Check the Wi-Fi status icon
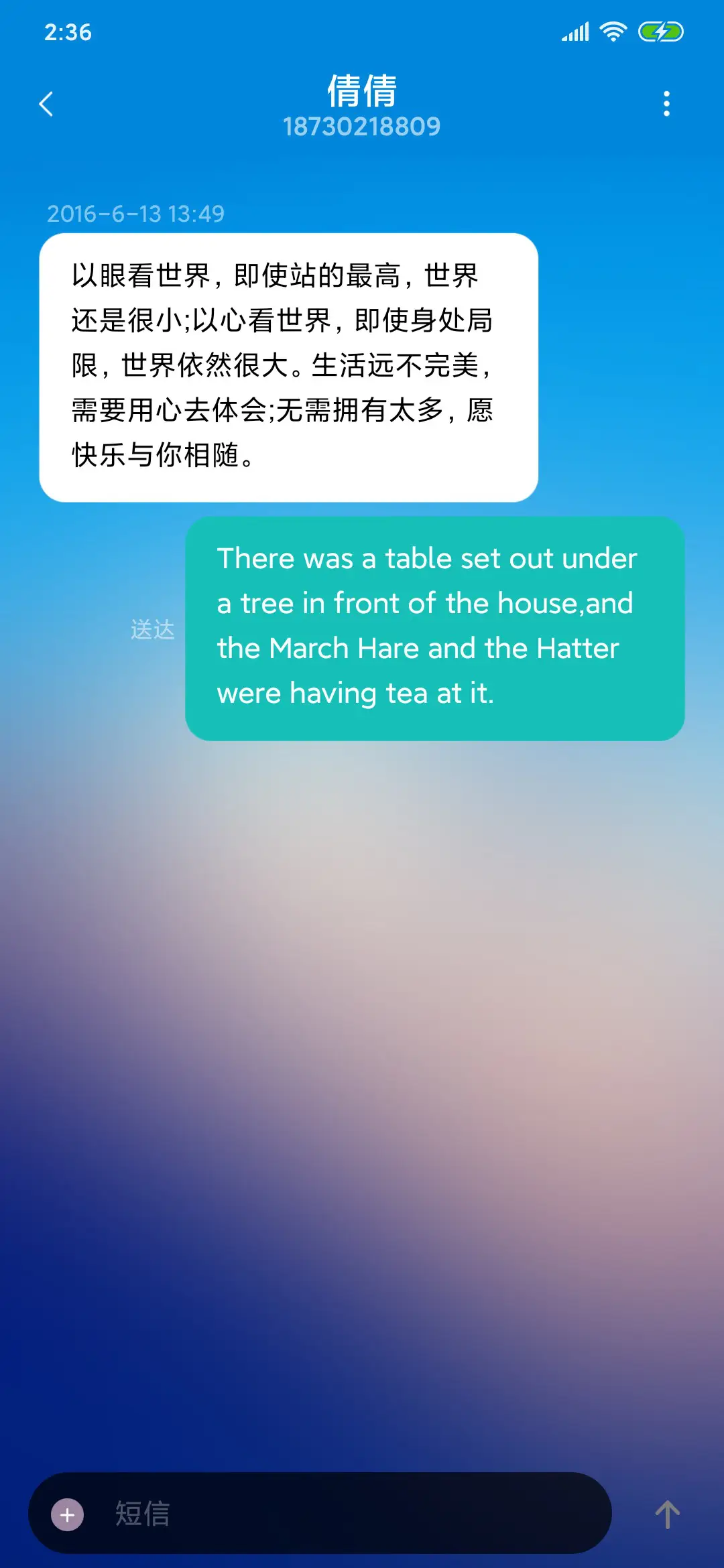 (x=612, y=30)
